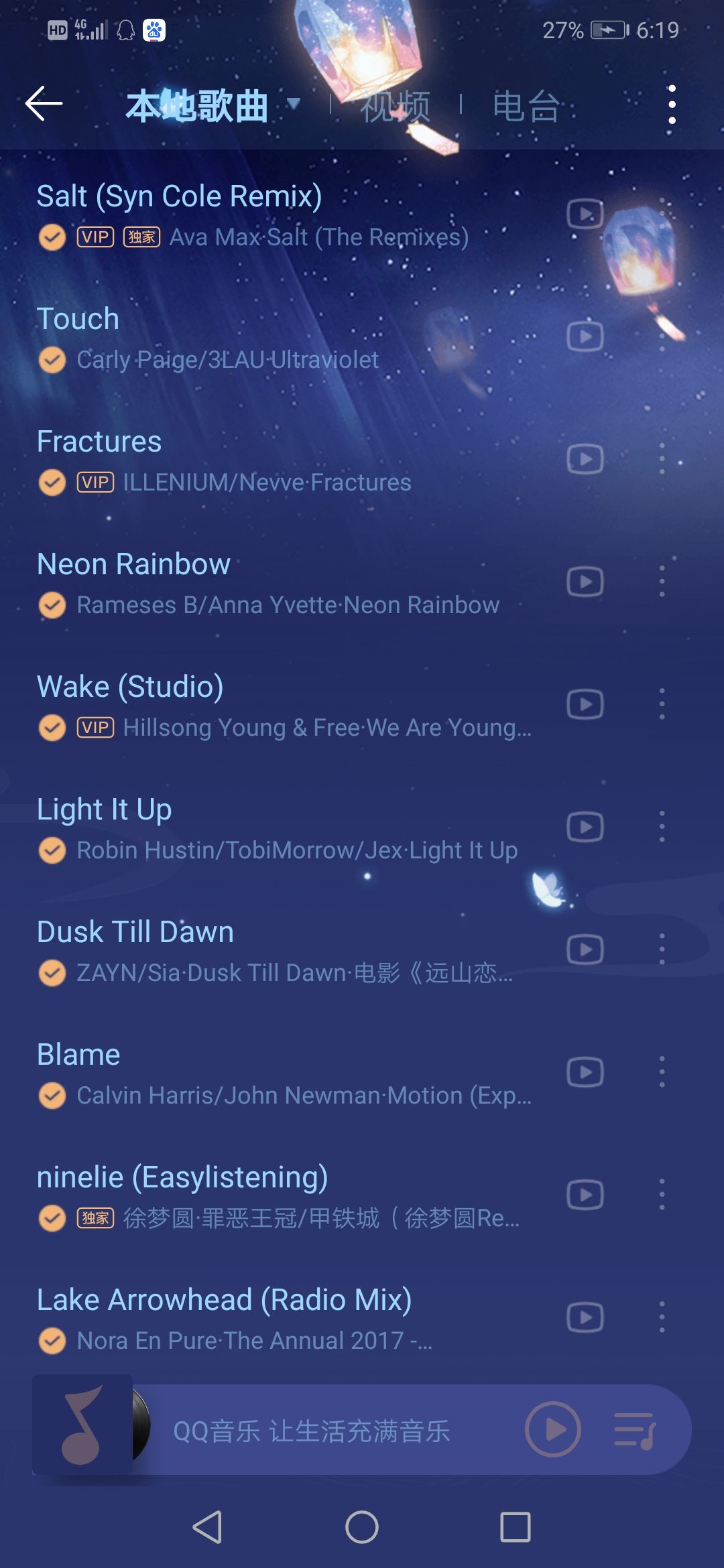Select the song title Fractures
This screenshot has height=1568, width=724.
point(99,440)
